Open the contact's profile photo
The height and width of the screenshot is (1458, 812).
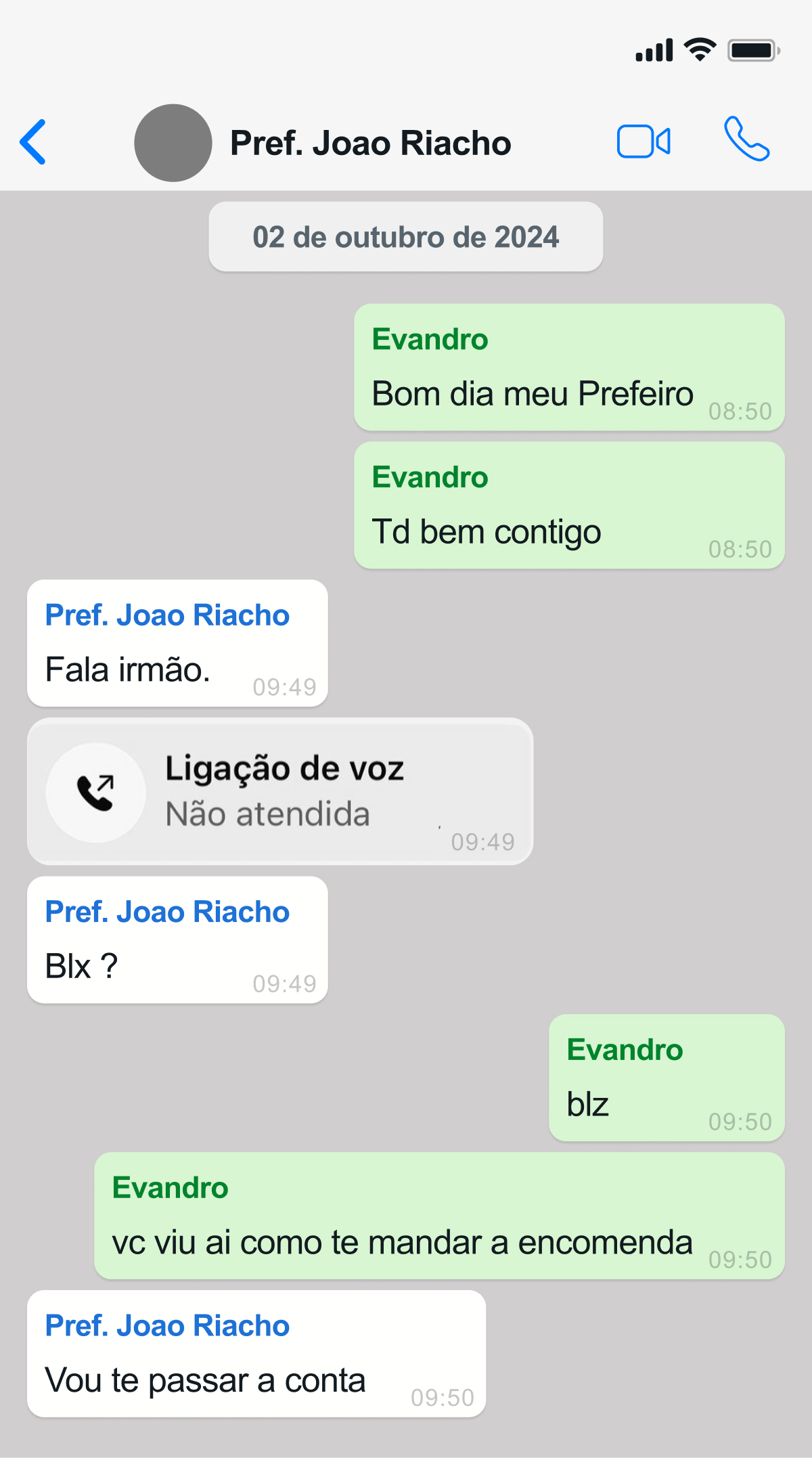(173, 142)
